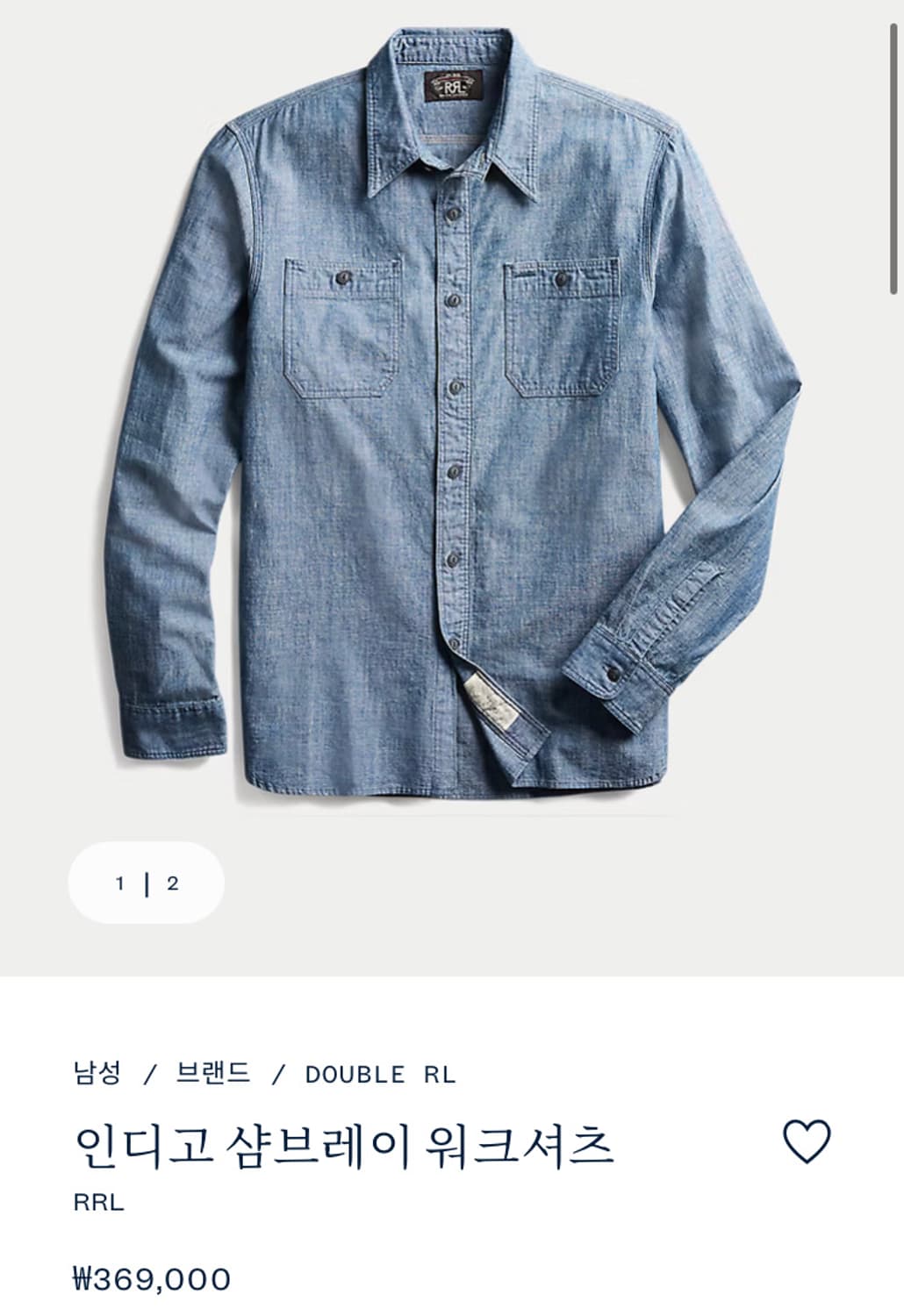Pick DOUBLE RL in the breadcrumb menu

377,1071
